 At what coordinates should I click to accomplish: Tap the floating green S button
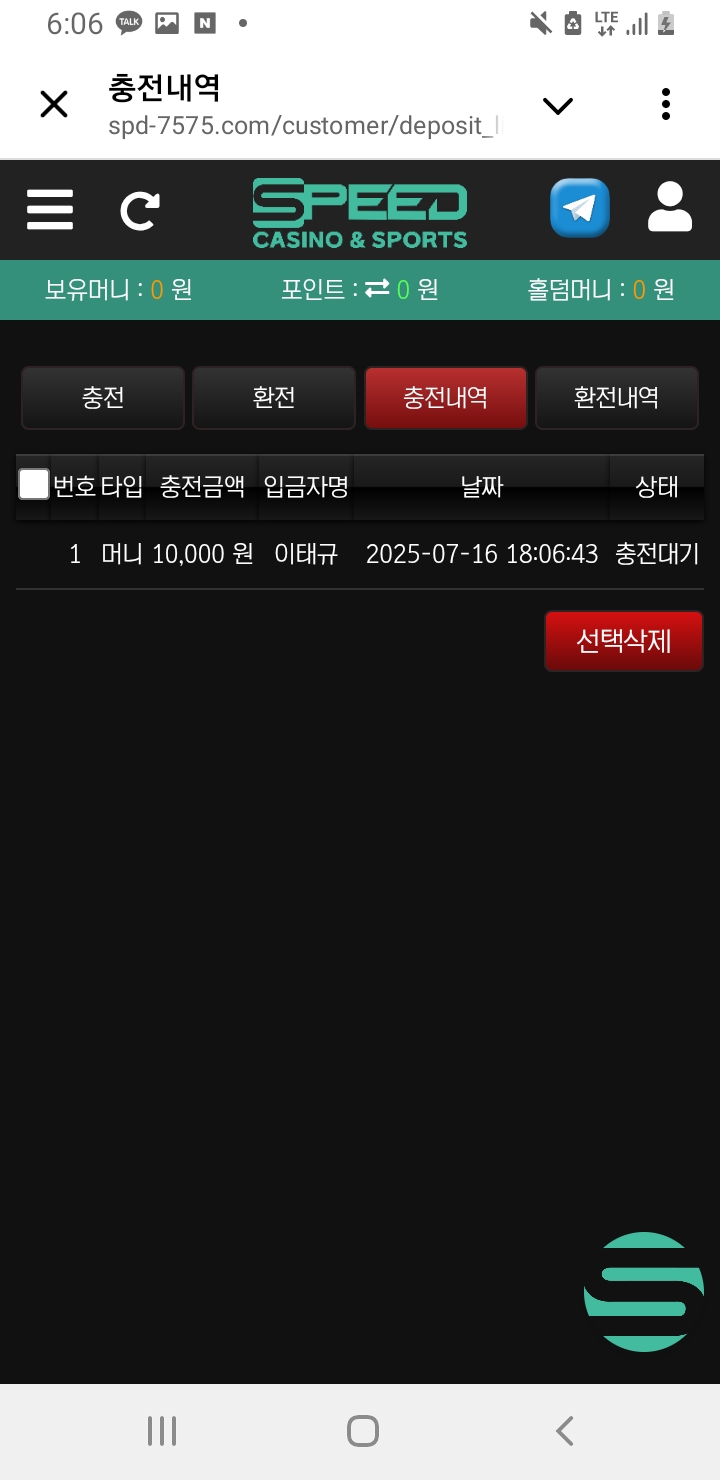[x=644, y=1292]
